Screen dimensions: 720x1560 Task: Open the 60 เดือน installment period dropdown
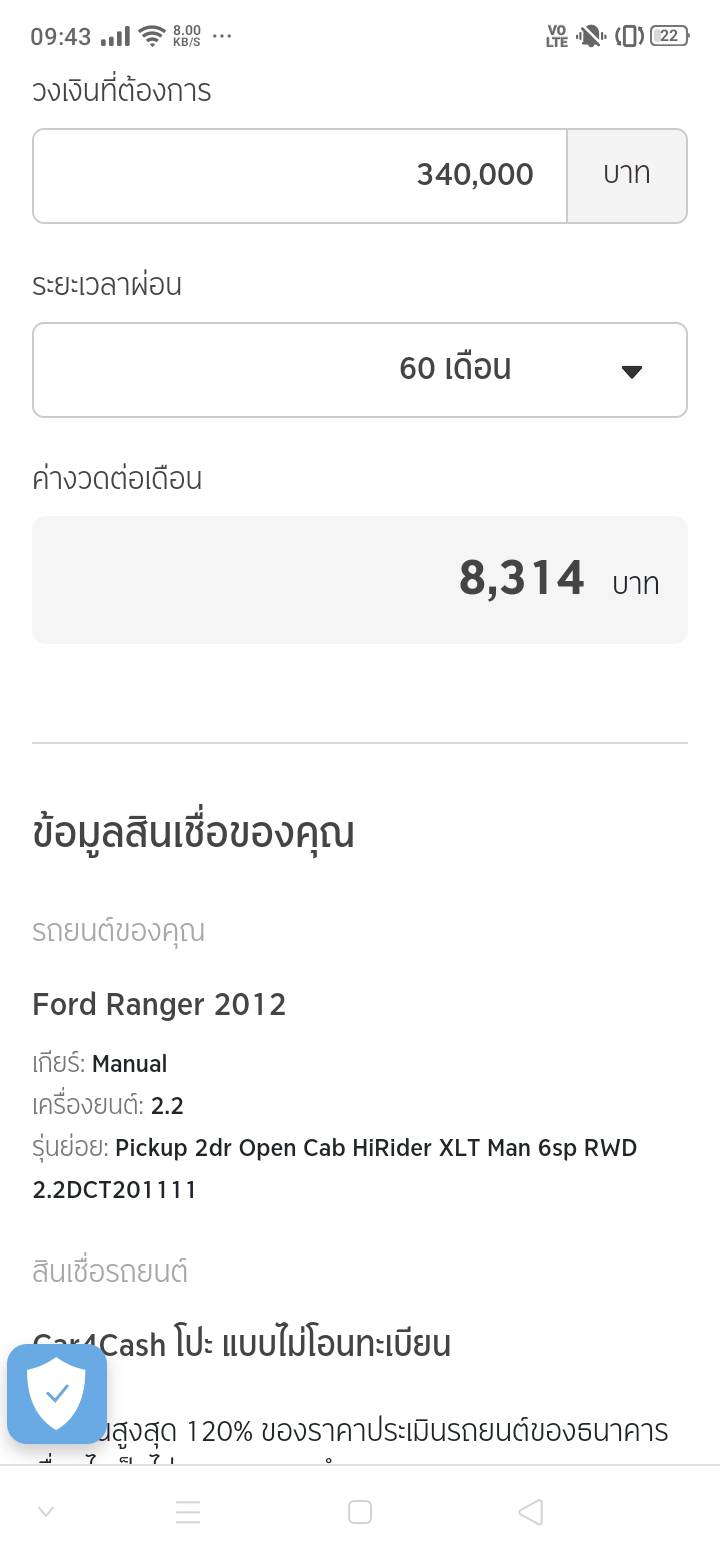(x=360, y=369)
